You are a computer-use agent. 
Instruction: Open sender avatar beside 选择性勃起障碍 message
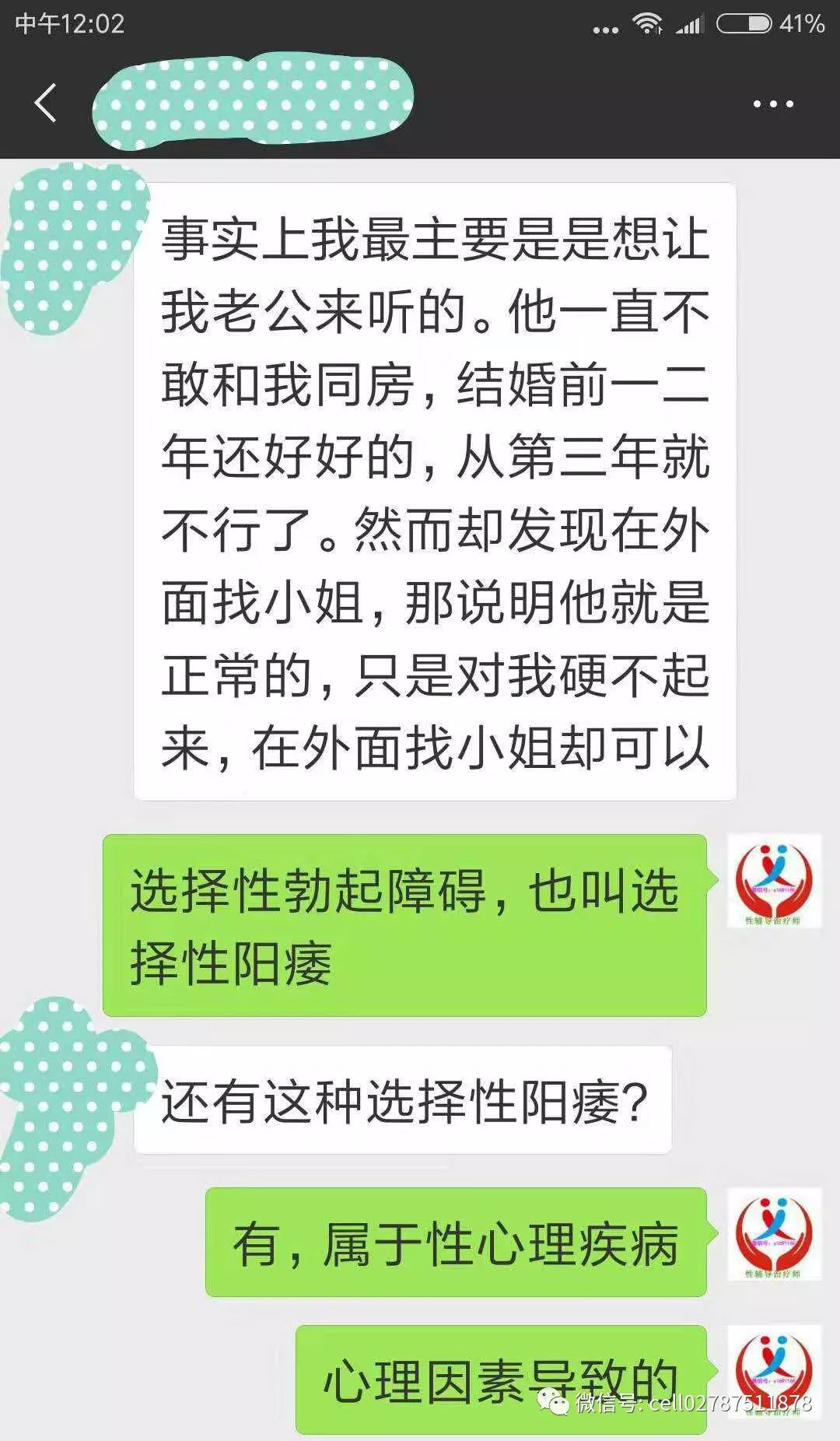point(773,881)
